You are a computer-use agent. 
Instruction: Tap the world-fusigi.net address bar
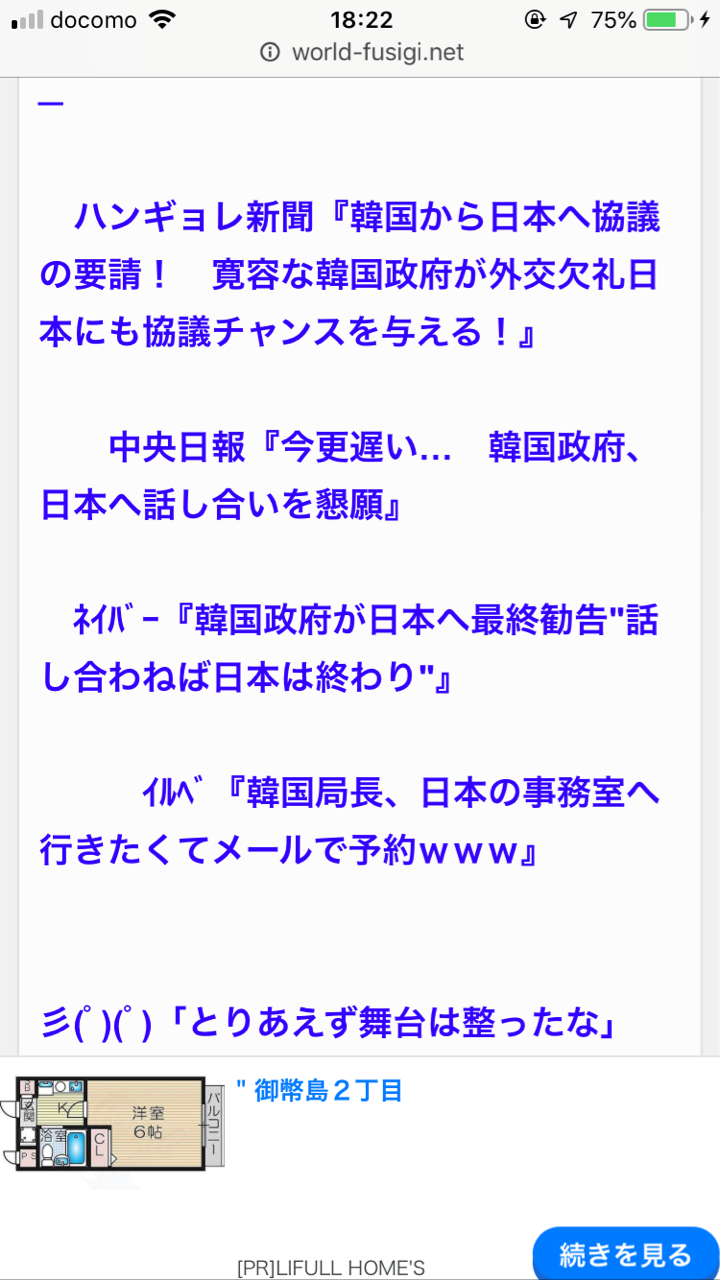pyautogui.click(x=362, y=53)
